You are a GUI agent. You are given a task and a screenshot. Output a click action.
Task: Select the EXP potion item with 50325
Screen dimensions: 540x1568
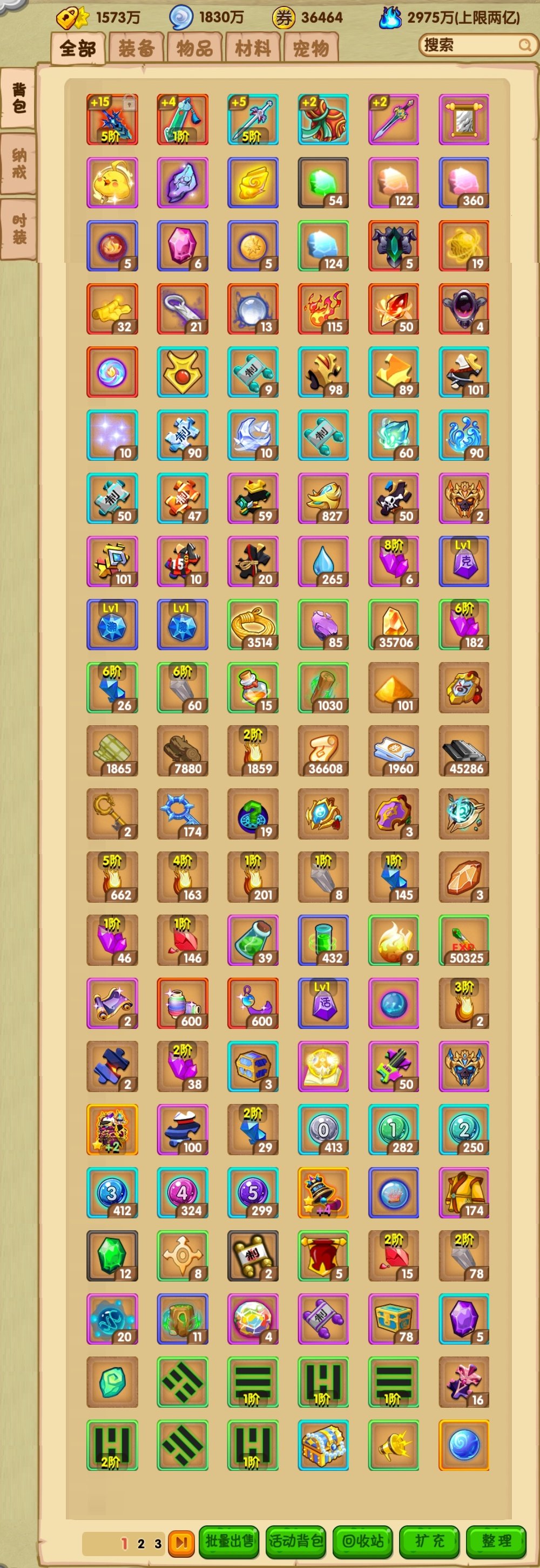(x=464, y=940)
